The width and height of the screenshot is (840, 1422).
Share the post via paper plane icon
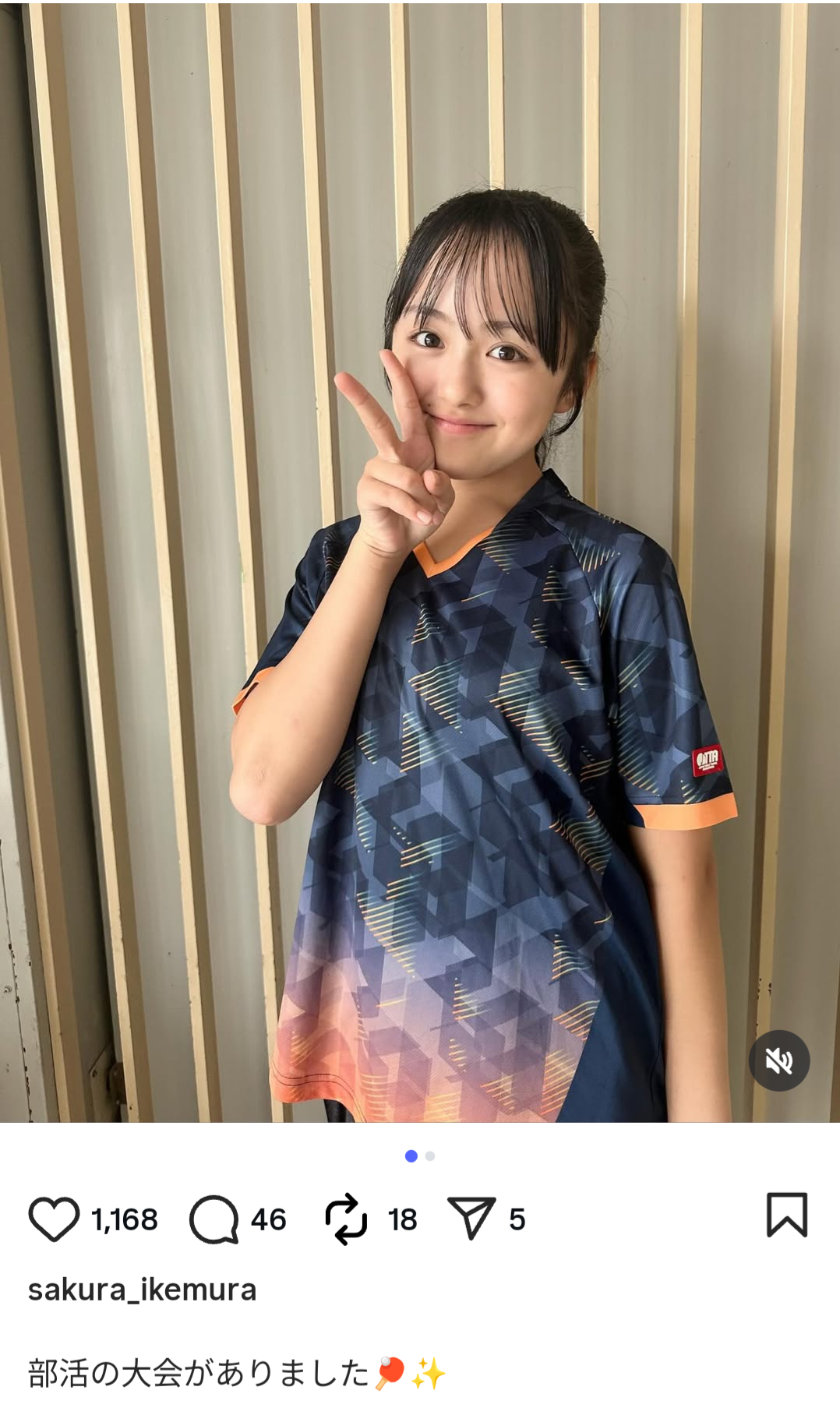(471, 1218)
